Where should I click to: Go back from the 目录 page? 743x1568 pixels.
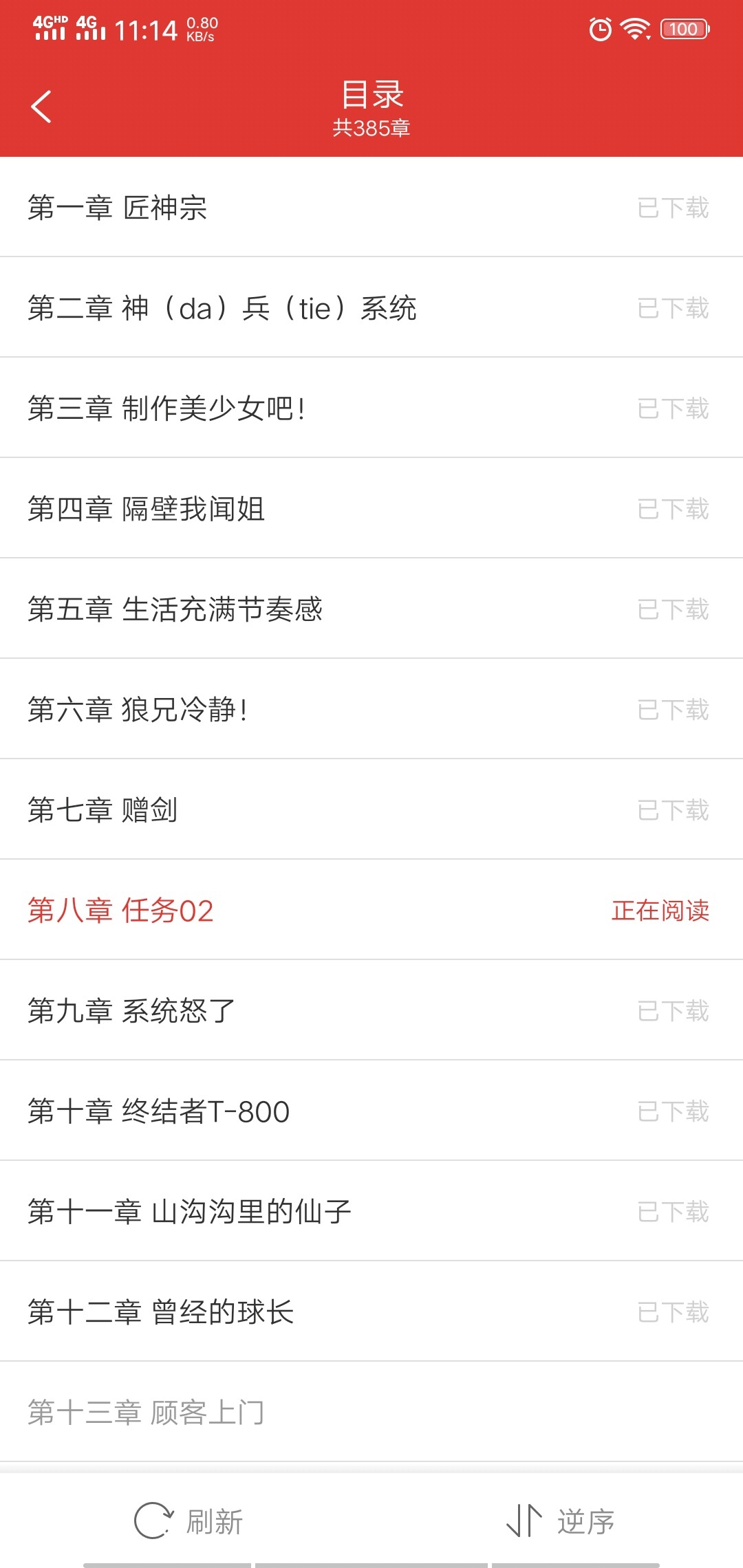[41, 107]
